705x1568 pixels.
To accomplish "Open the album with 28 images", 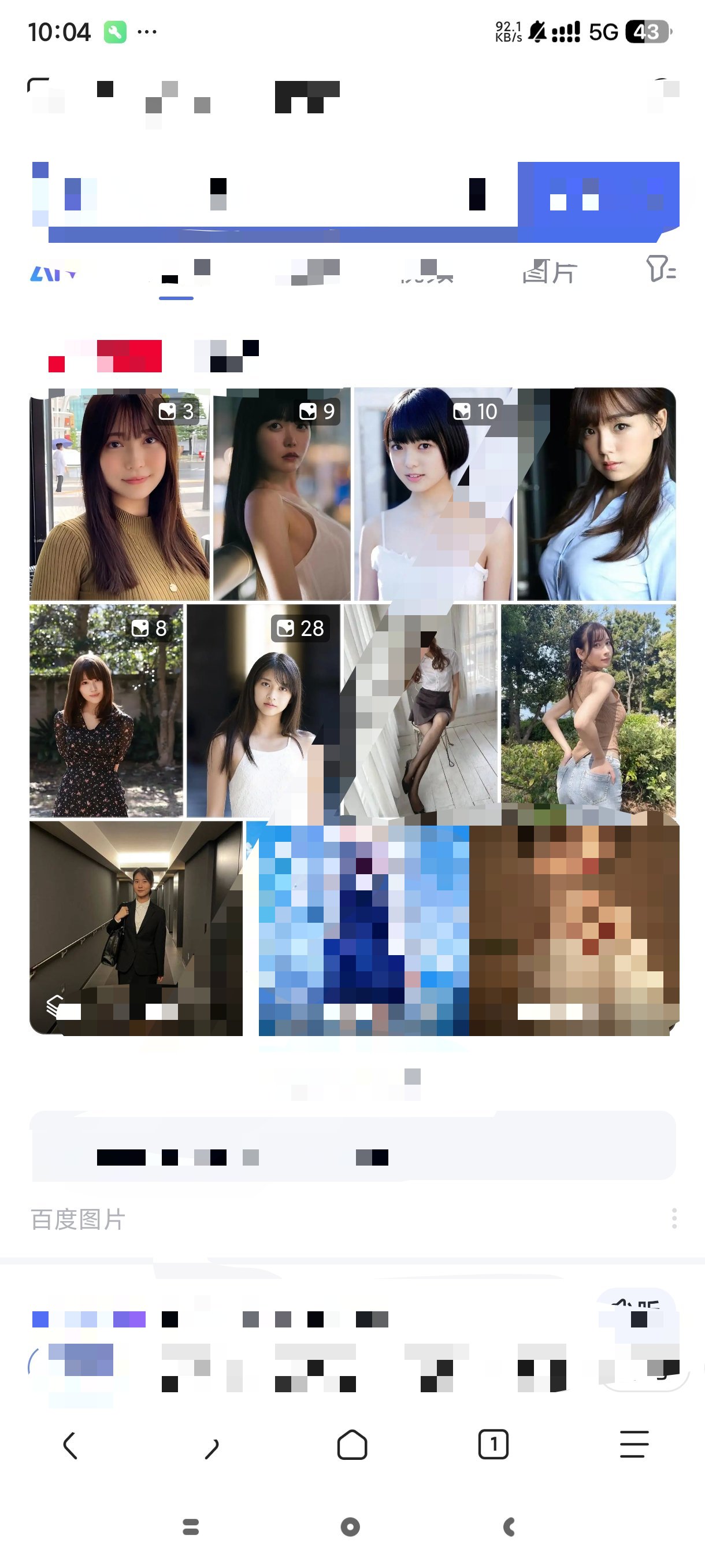I will [x=263, y=711].
